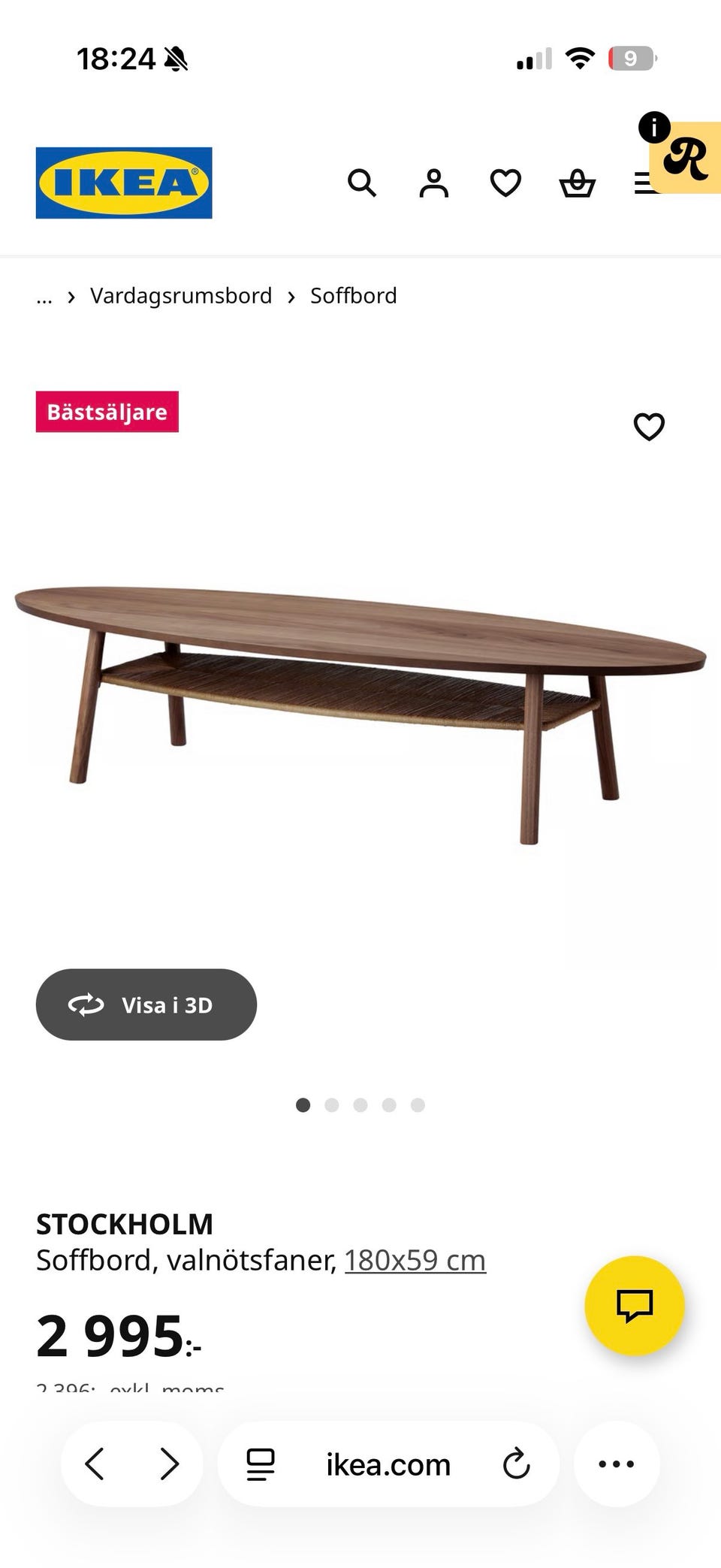The width and height of the screenshot is (721, 1568).
Task: Go forward in the browser
Action: pyautogui.click(x=170, y=1464)
